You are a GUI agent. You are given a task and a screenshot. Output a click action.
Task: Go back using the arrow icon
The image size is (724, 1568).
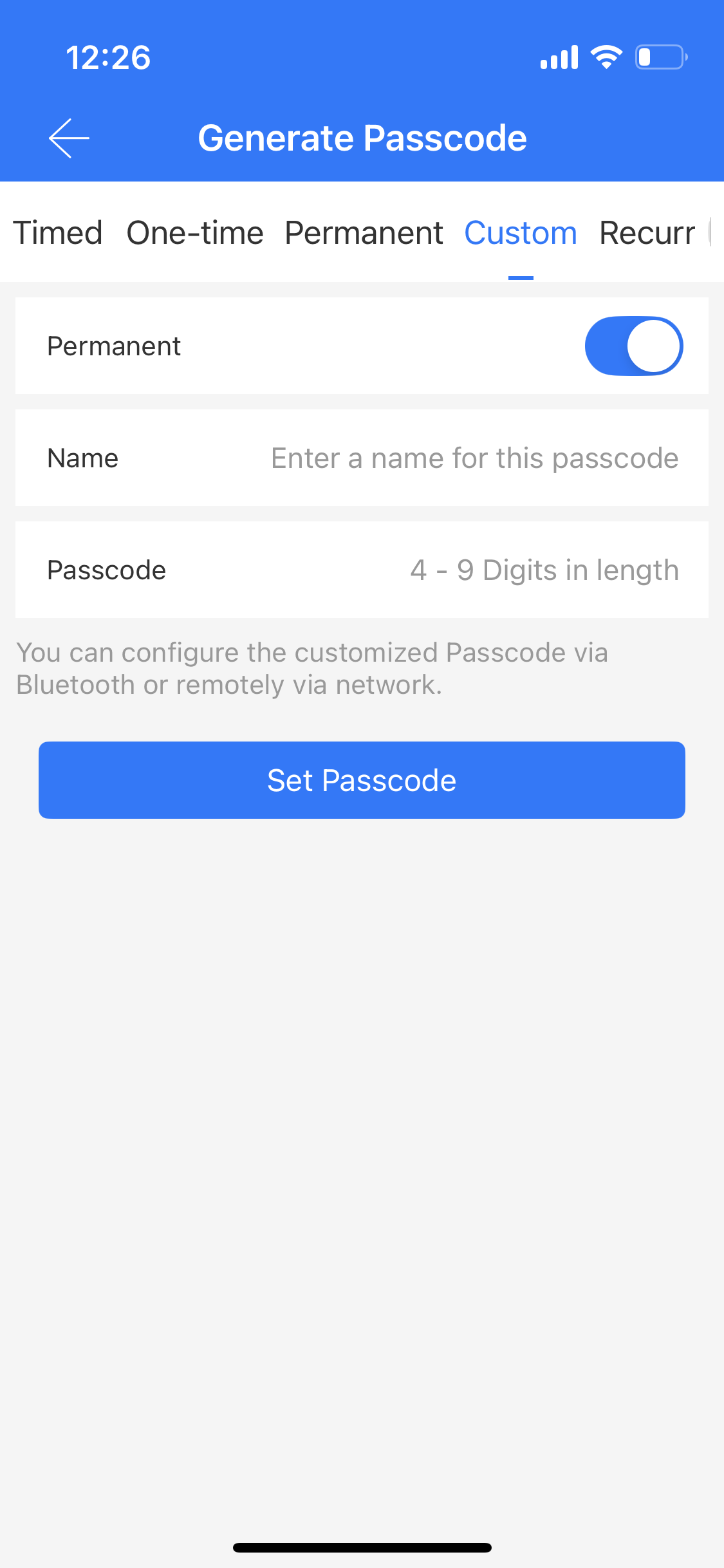(69, 138)
